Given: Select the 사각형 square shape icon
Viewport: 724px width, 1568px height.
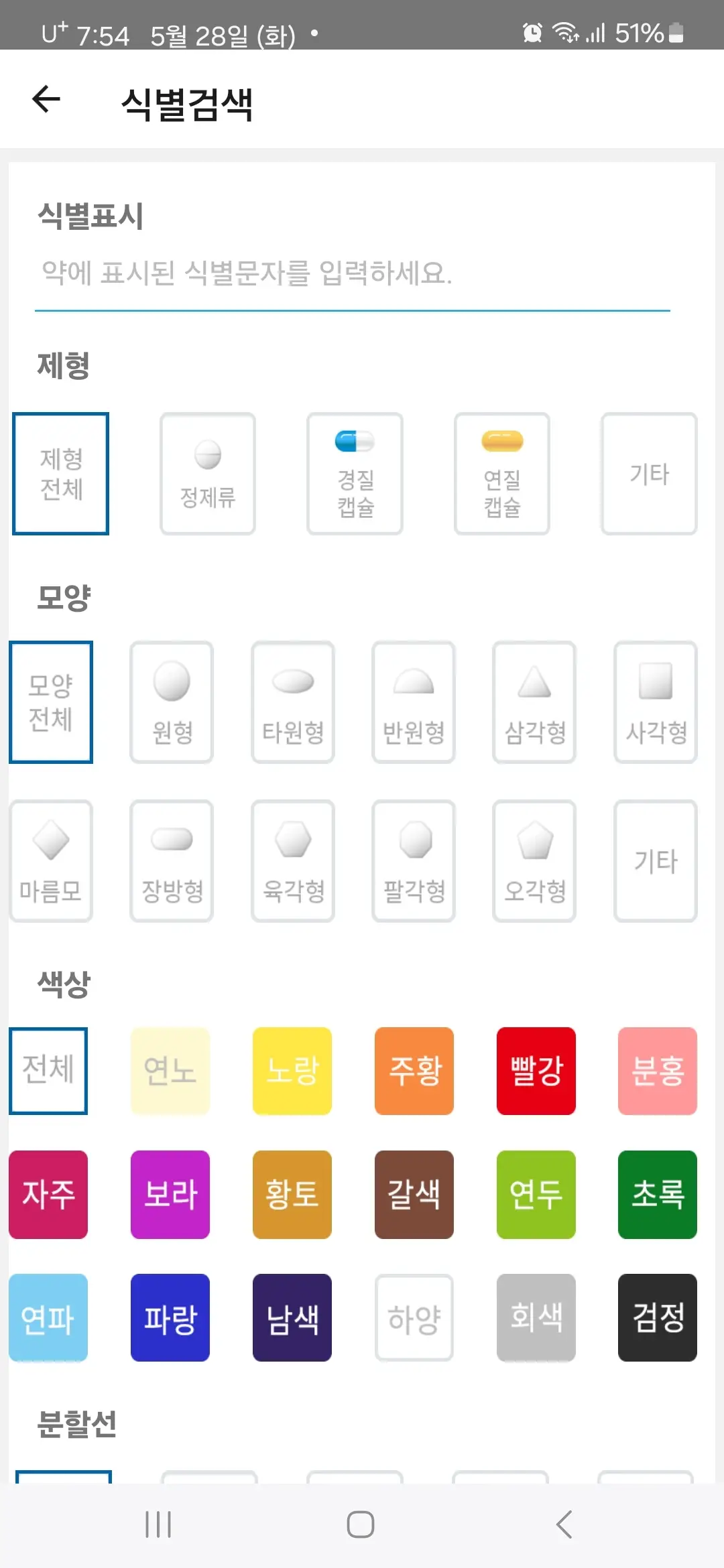Looking at the screenshot, I should point(655,701).
